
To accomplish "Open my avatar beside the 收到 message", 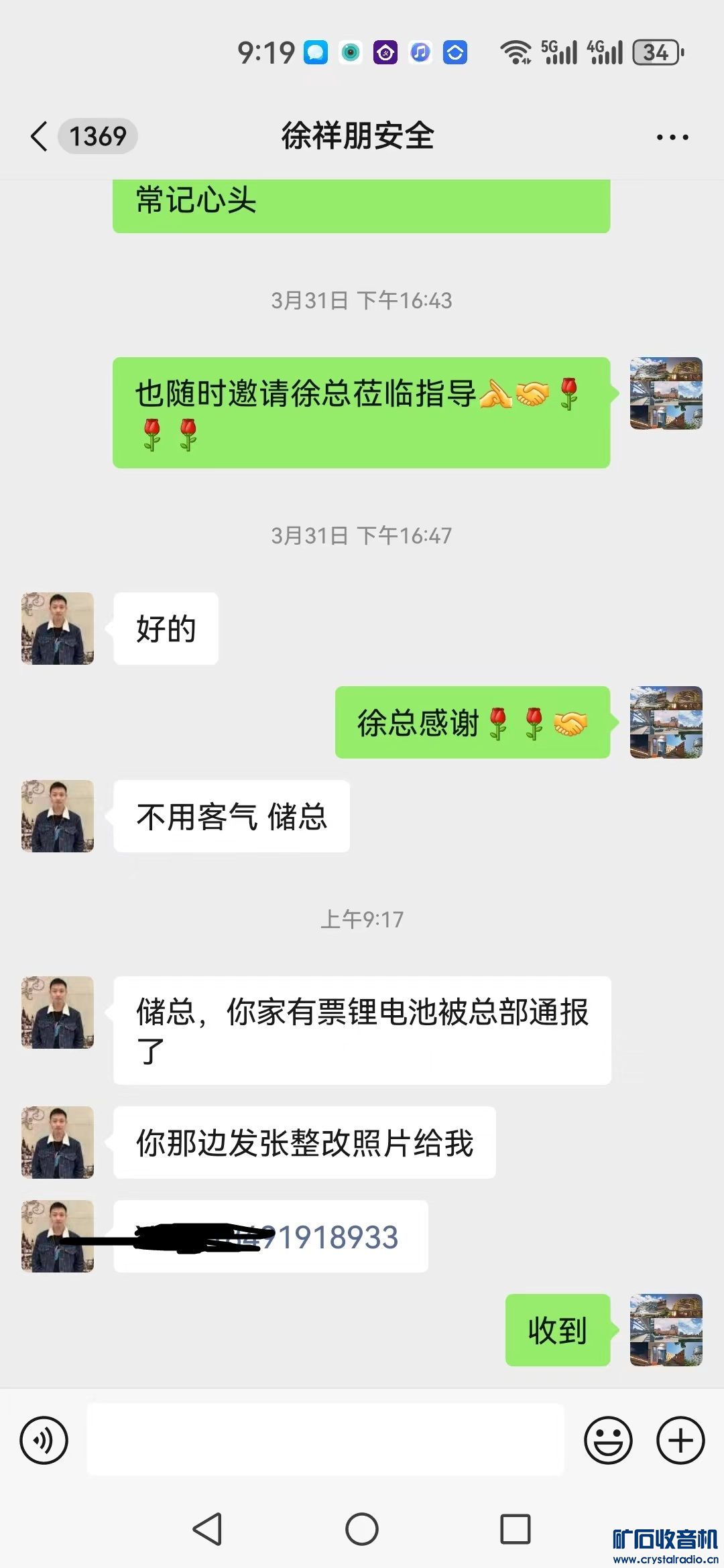I will (666, 1330).
